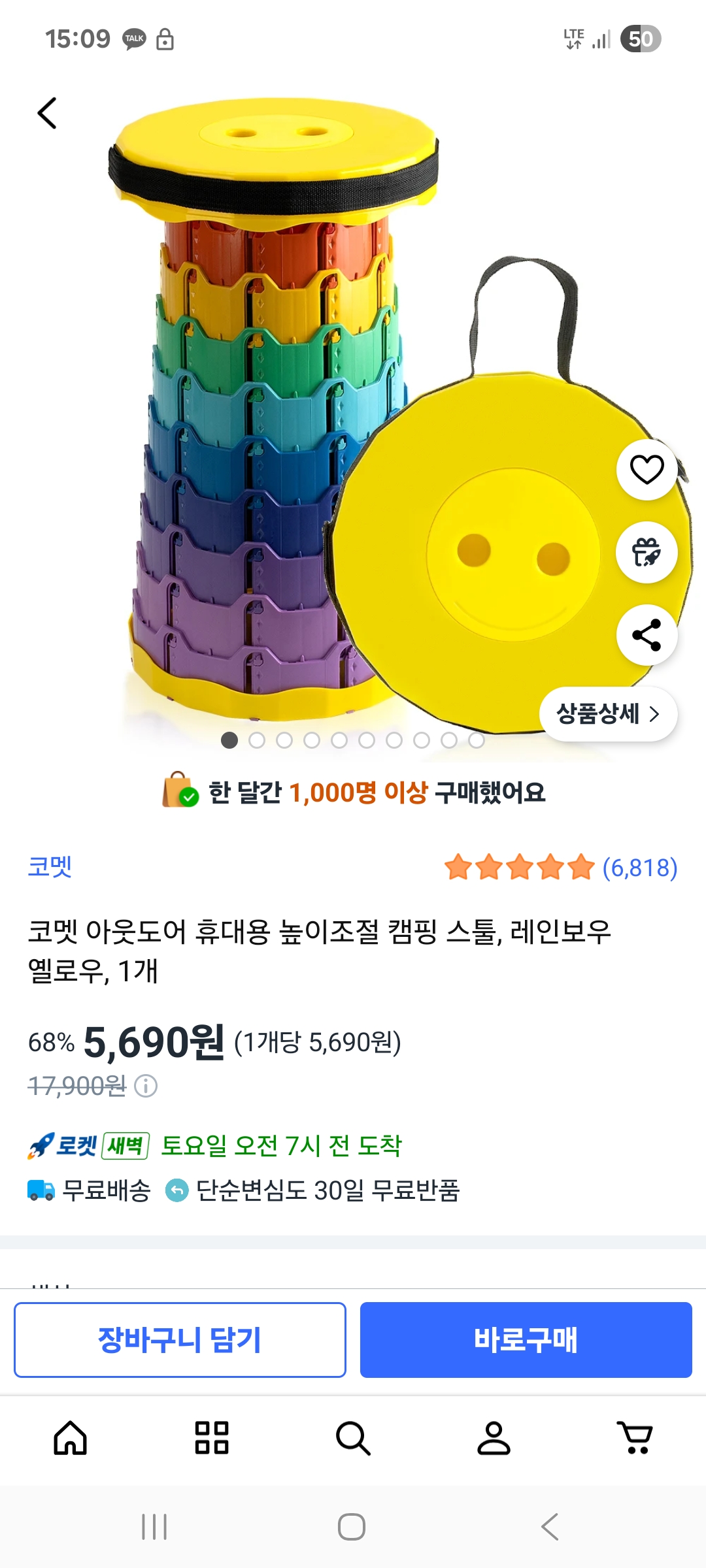Share this product
Image resolution: width=706 pixels, height=1568 pixels.
(x=647, y=635)
